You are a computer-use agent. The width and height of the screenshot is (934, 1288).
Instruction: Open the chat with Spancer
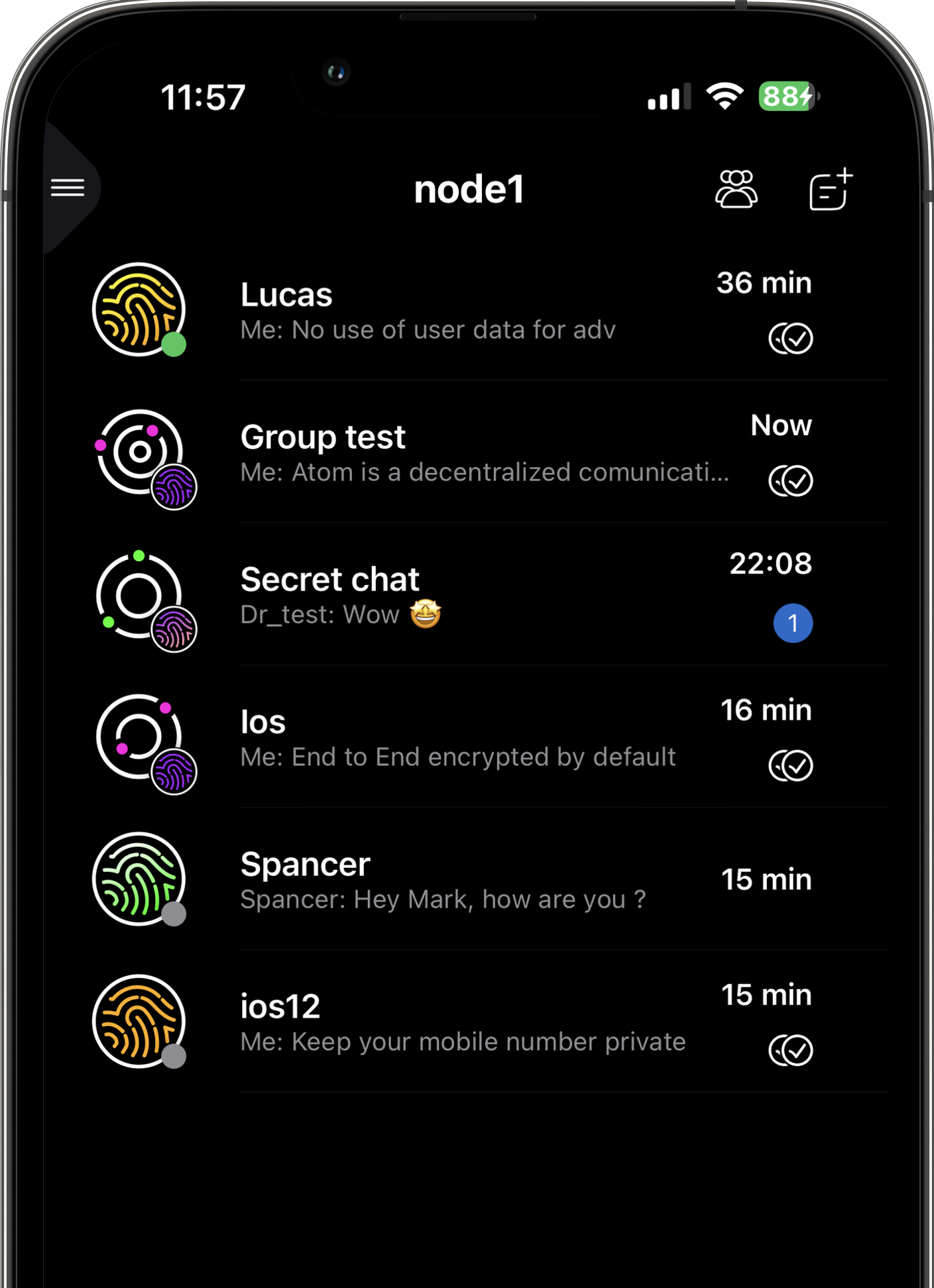(x=464, y=881)
